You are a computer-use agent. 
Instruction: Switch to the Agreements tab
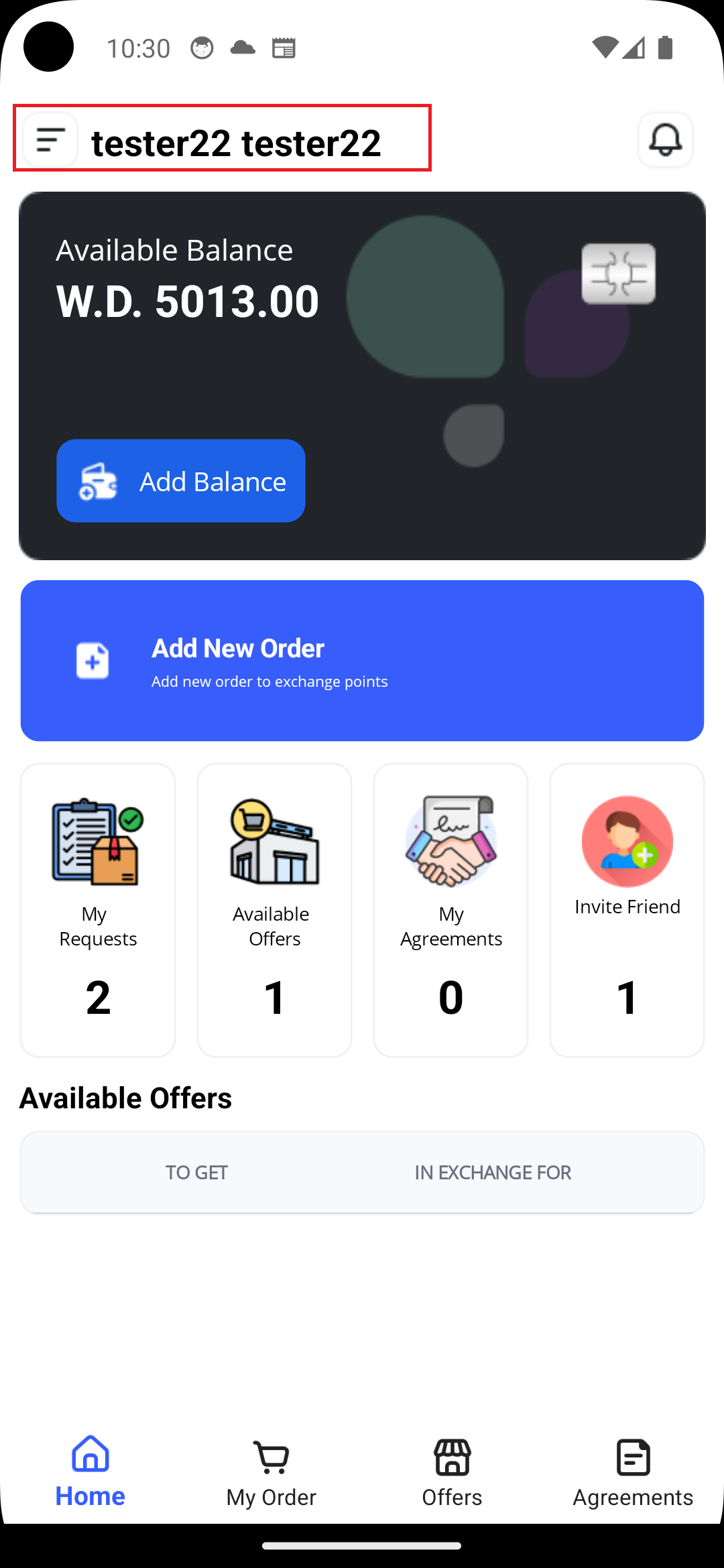click(633, 1472)
